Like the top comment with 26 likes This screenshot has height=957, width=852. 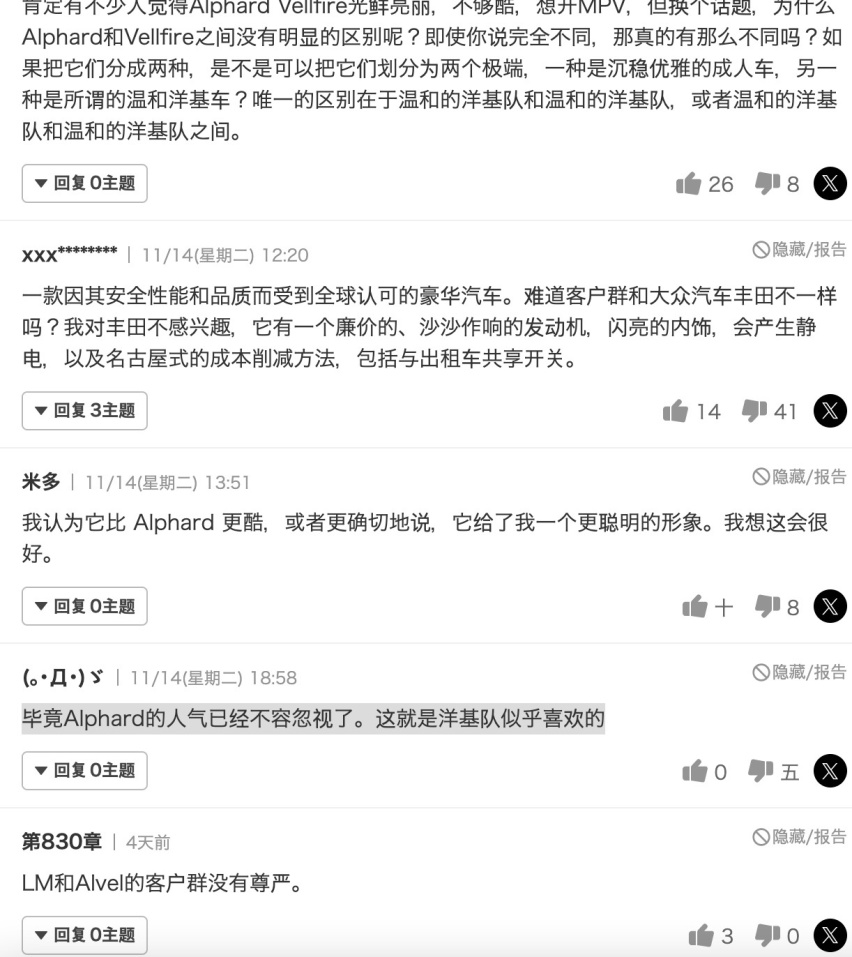point(688,183)
